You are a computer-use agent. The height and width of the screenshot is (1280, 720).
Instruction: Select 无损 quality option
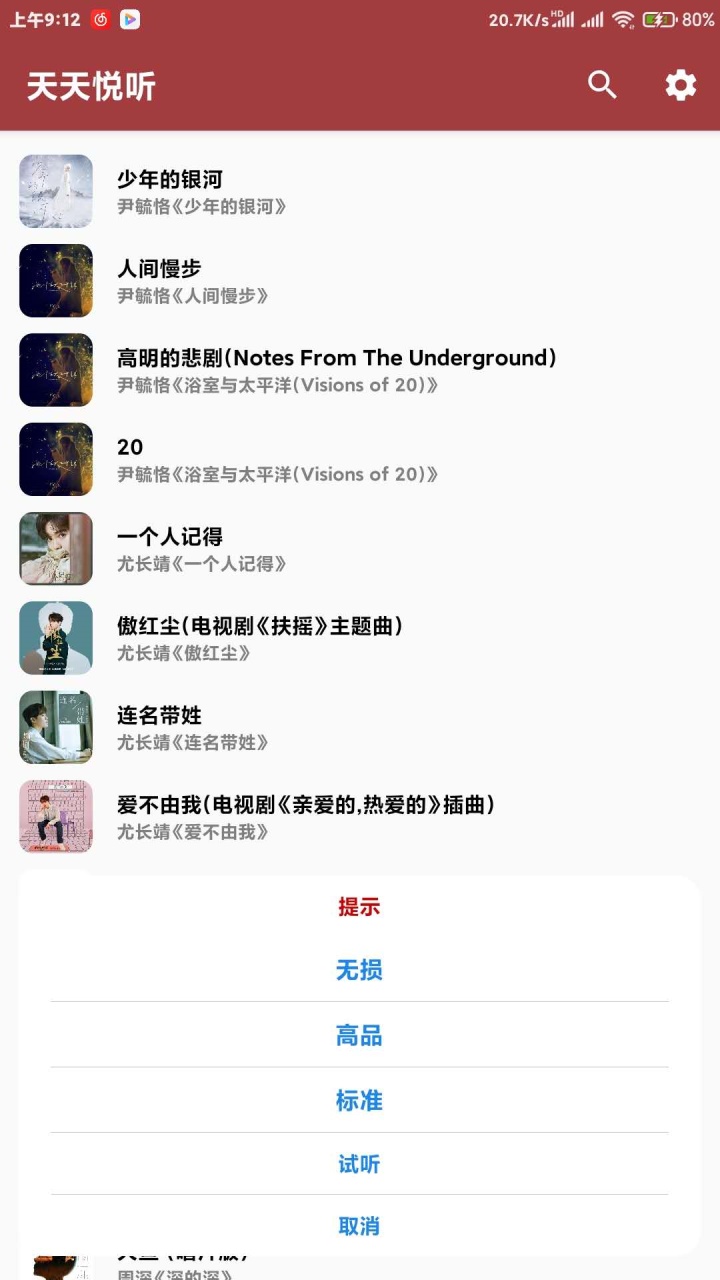coord(359,970)
